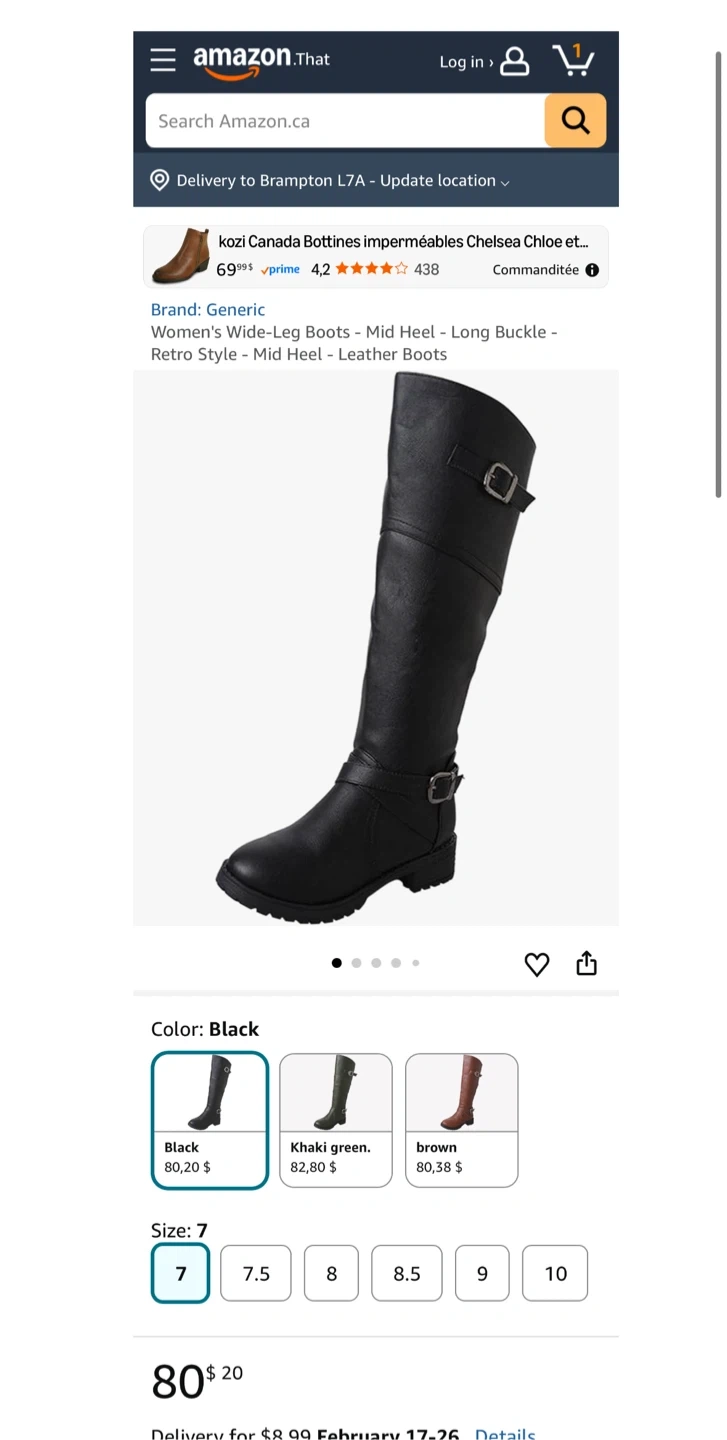Open Brand: Generic link
The width and height of the screenshot is (727, 1440).
[208, 310]
